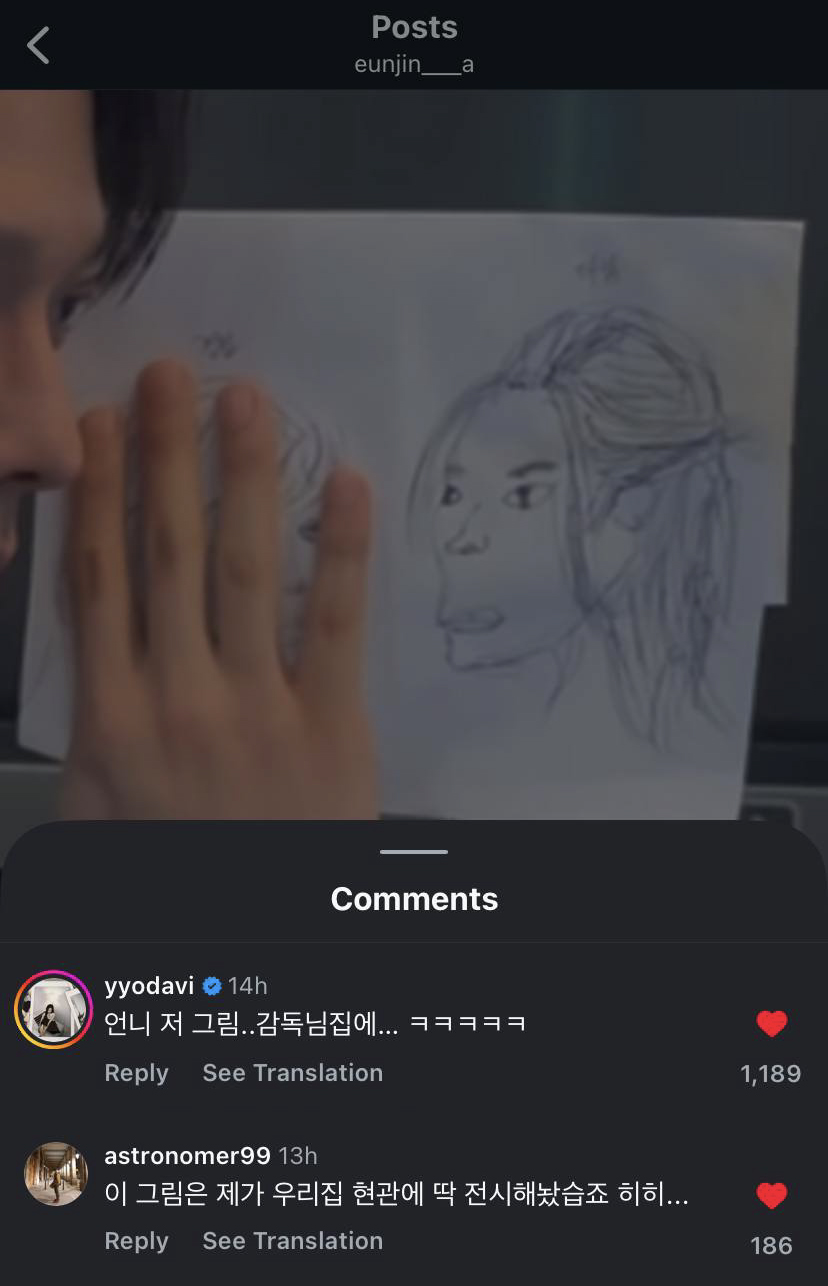Viewport: 828px width, 1286px height.
Task: Click the 1,189 like count
Action: click(770, 1072)
